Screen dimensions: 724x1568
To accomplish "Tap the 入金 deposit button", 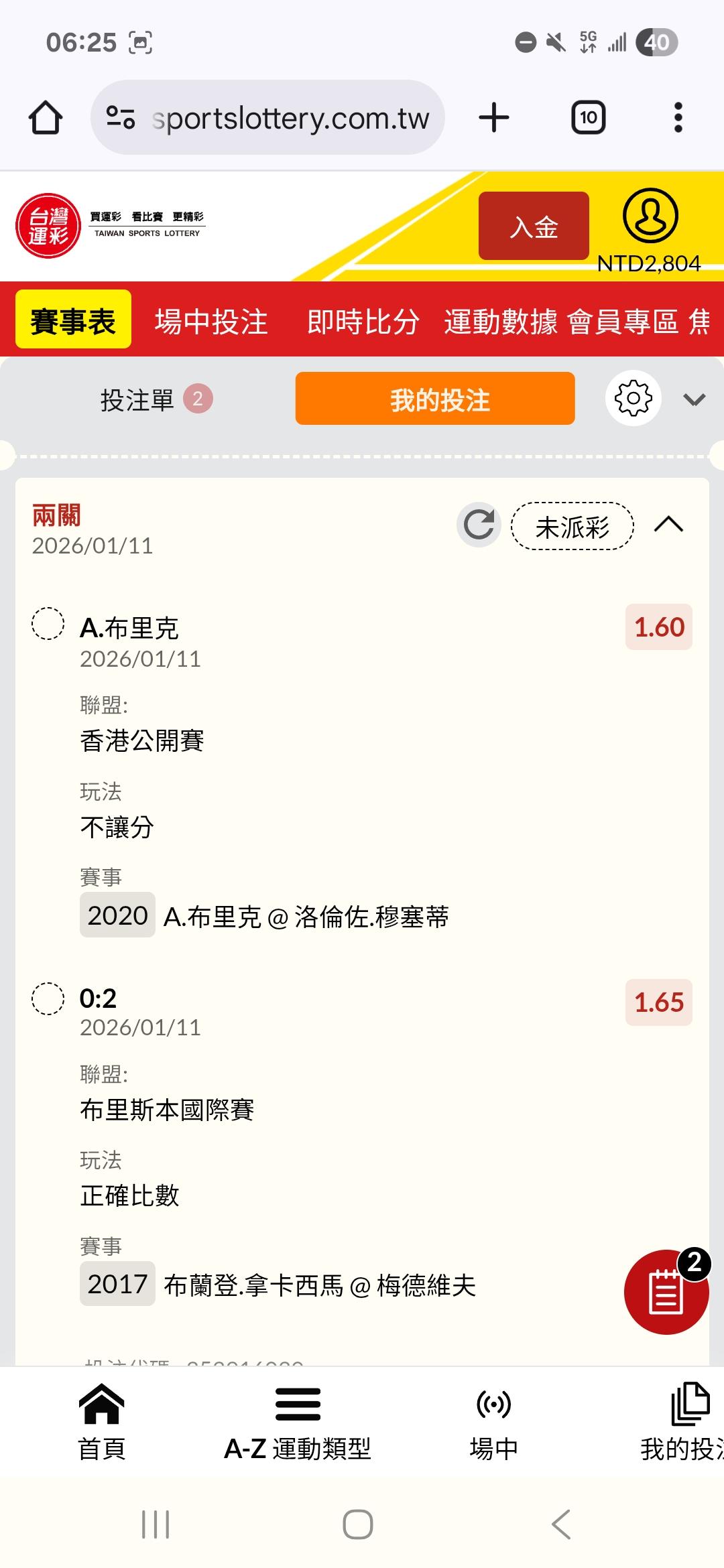I will [x=534, y=226].
